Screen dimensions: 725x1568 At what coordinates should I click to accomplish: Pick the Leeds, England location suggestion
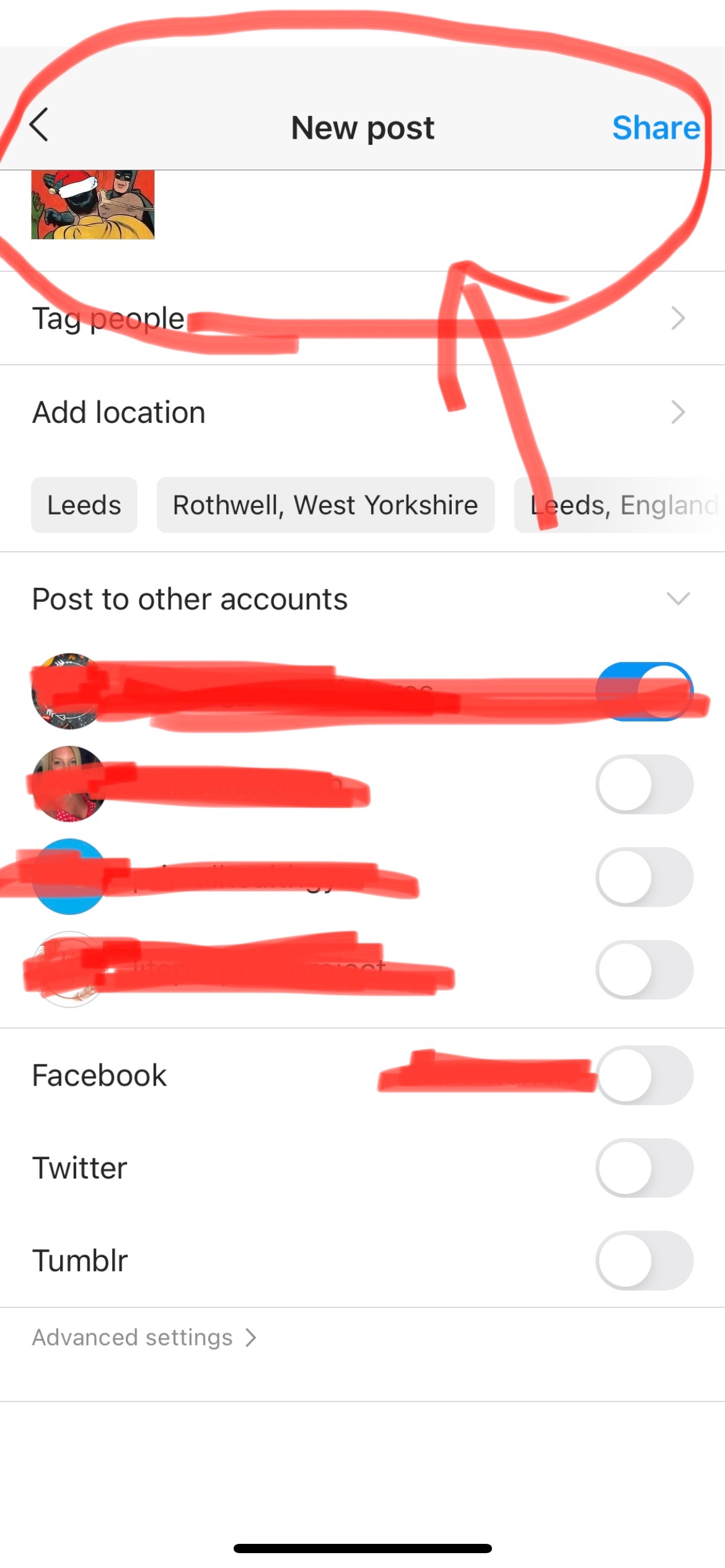point(620,505)
